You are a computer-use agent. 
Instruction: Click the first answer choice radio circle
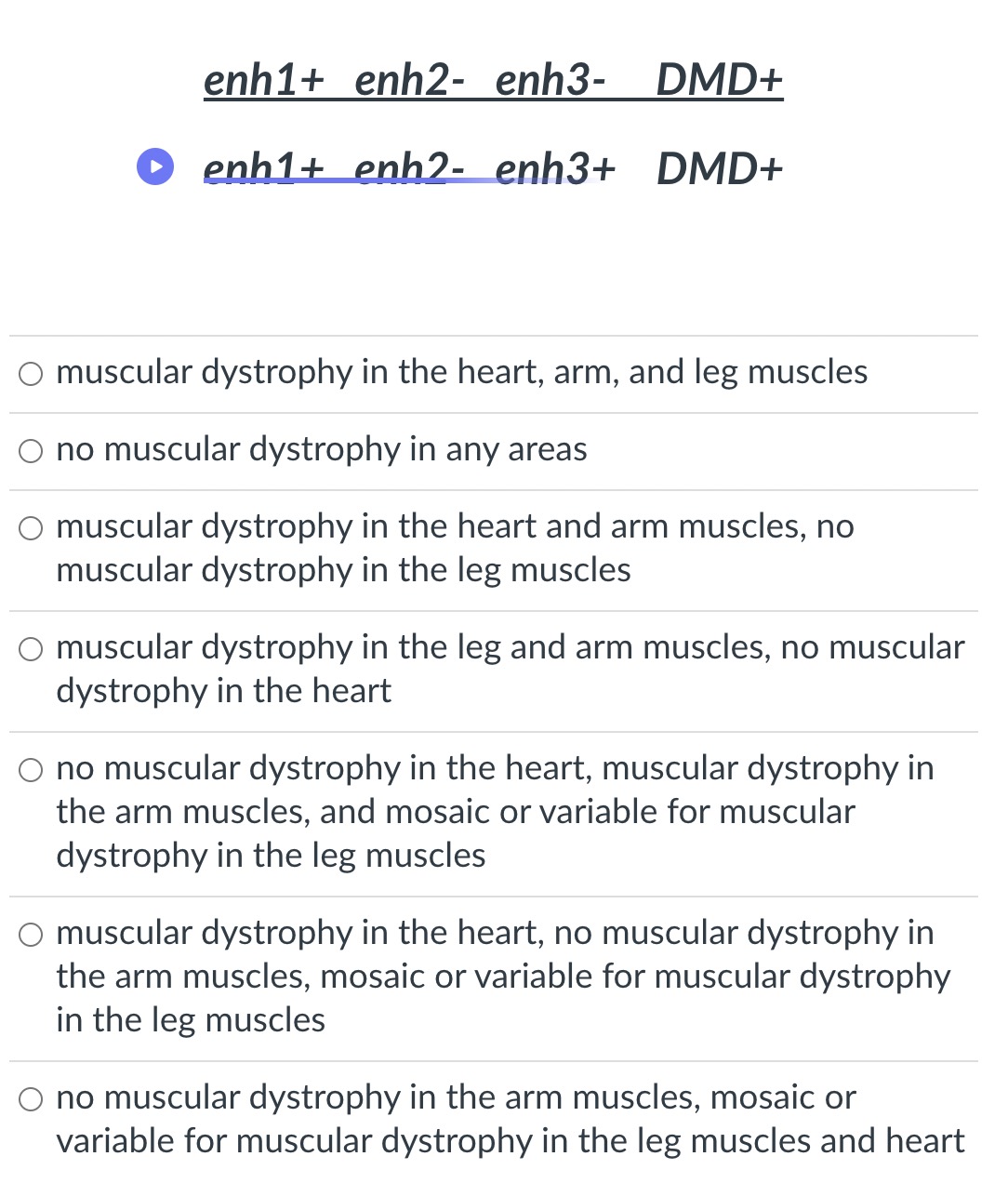coord(31,373)
